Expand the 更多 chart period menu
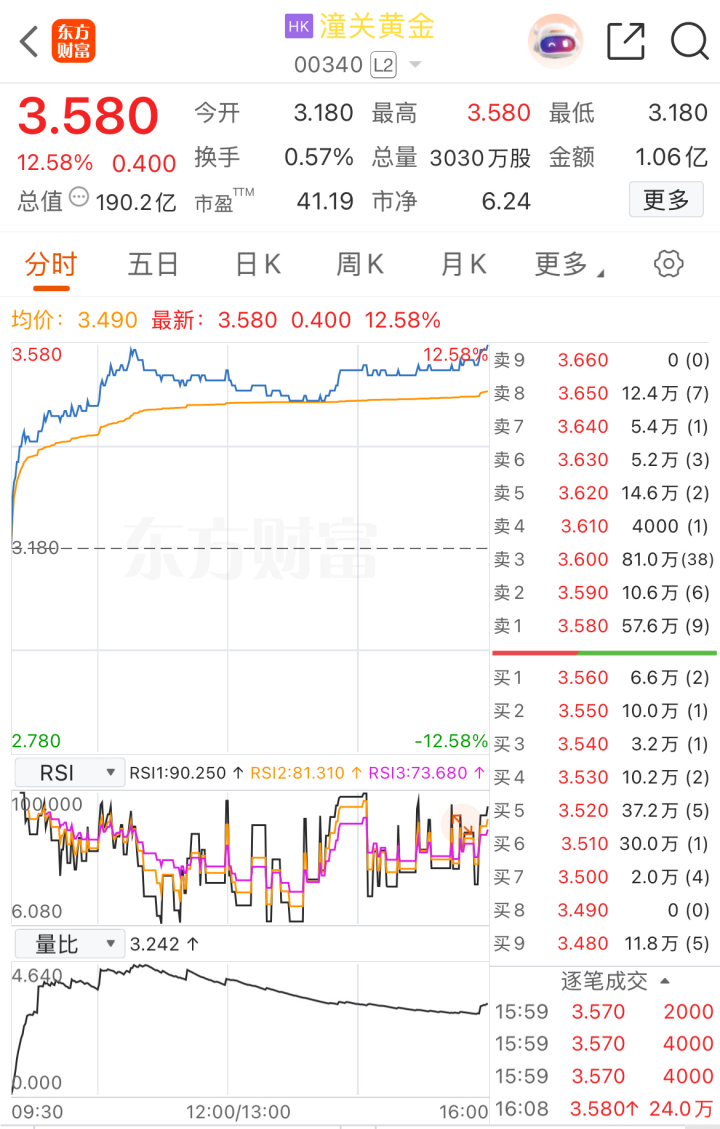 pos(569,265)
